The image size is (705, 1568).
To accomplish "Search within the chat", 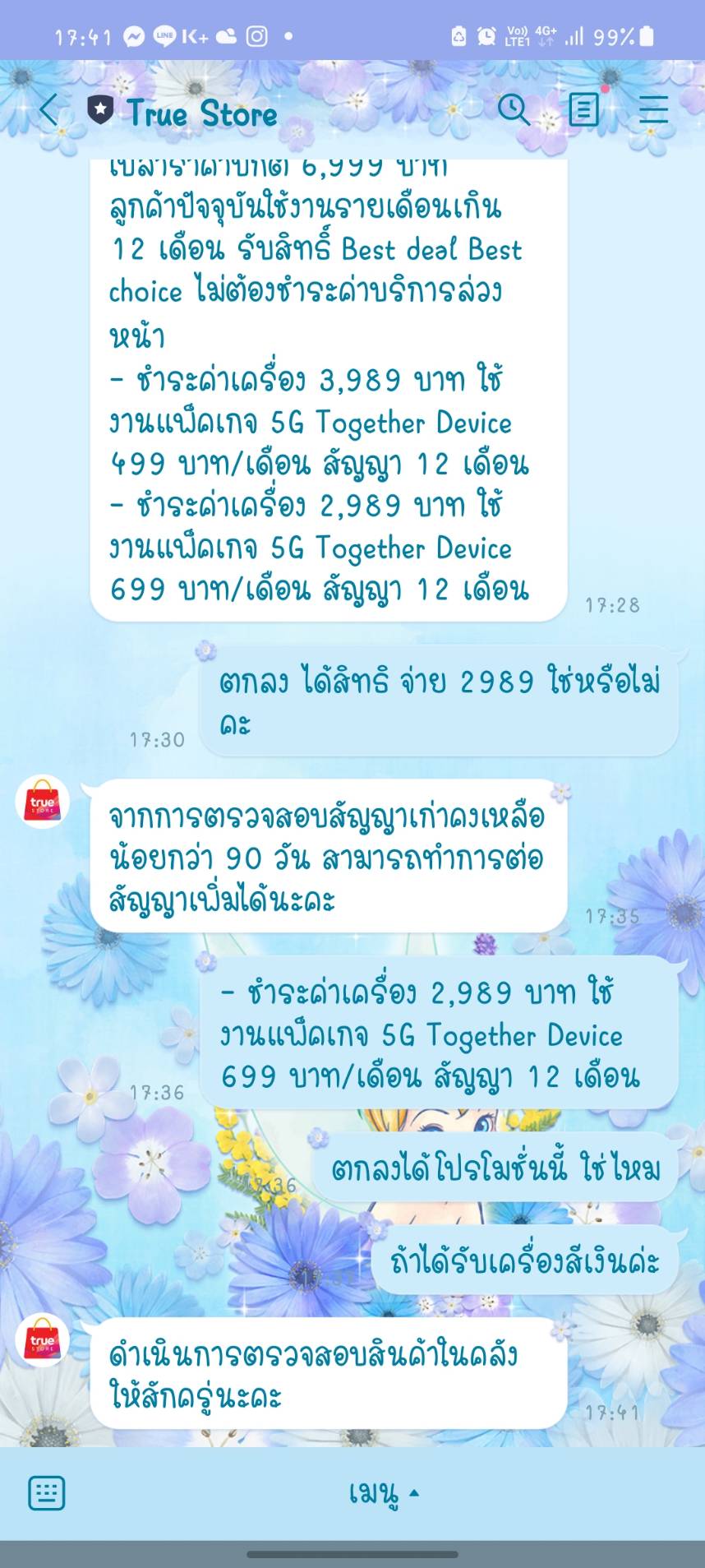I will coord(514,109).
